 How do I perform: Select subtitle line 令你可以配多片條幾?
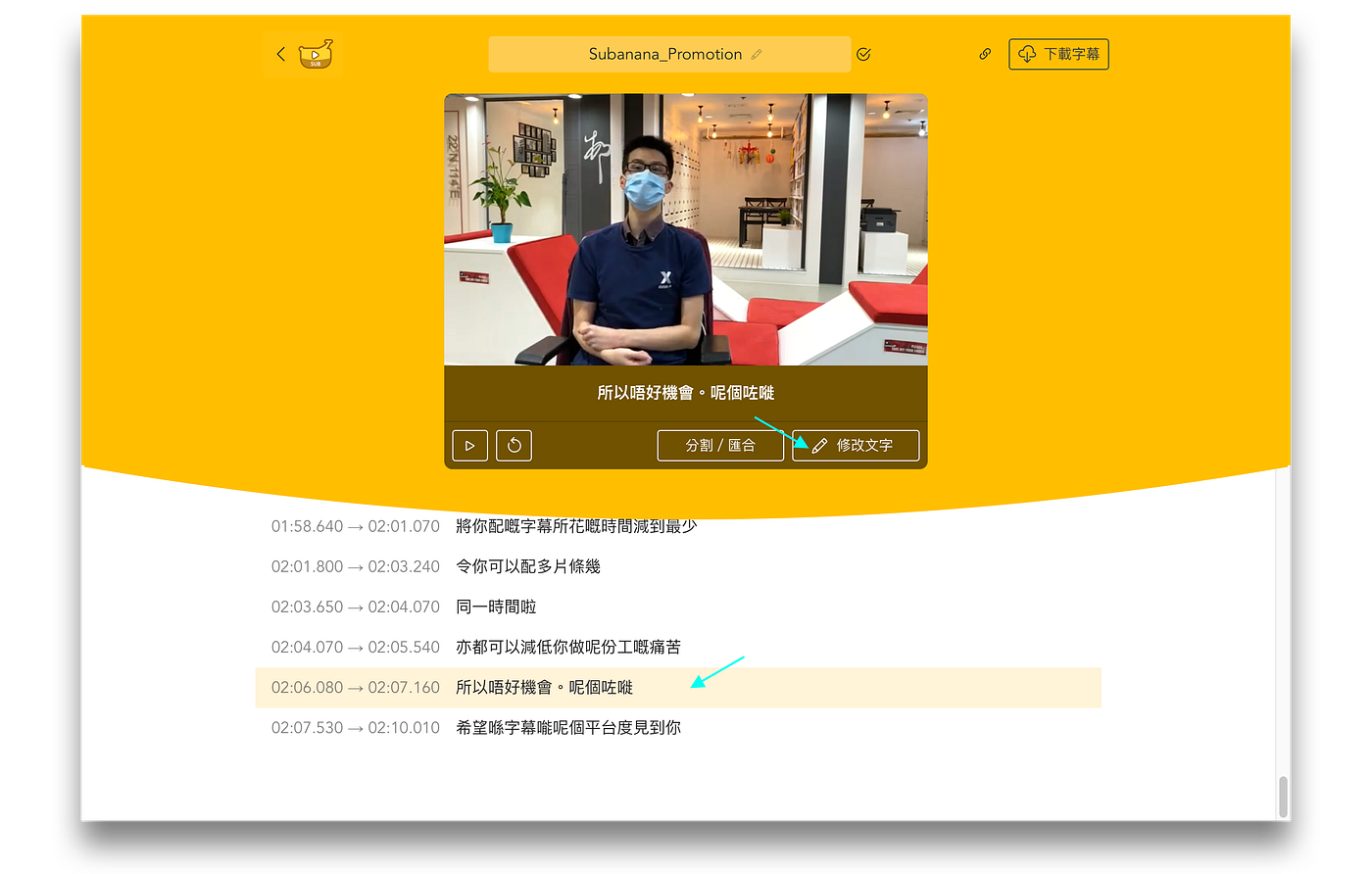[528, 566]
